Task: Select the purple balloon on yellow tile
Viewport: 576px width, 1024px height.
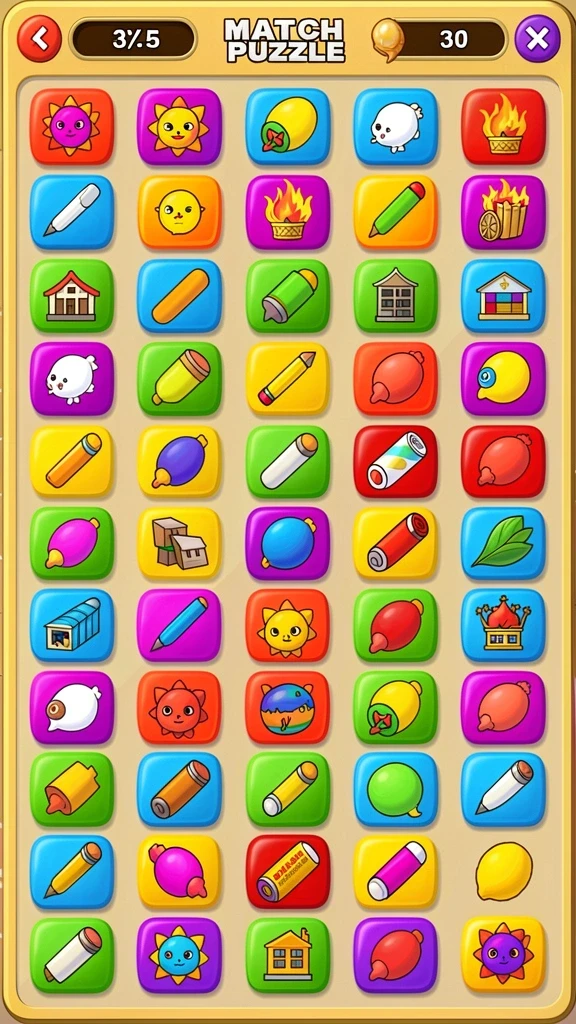Action: tap(179, 461)
